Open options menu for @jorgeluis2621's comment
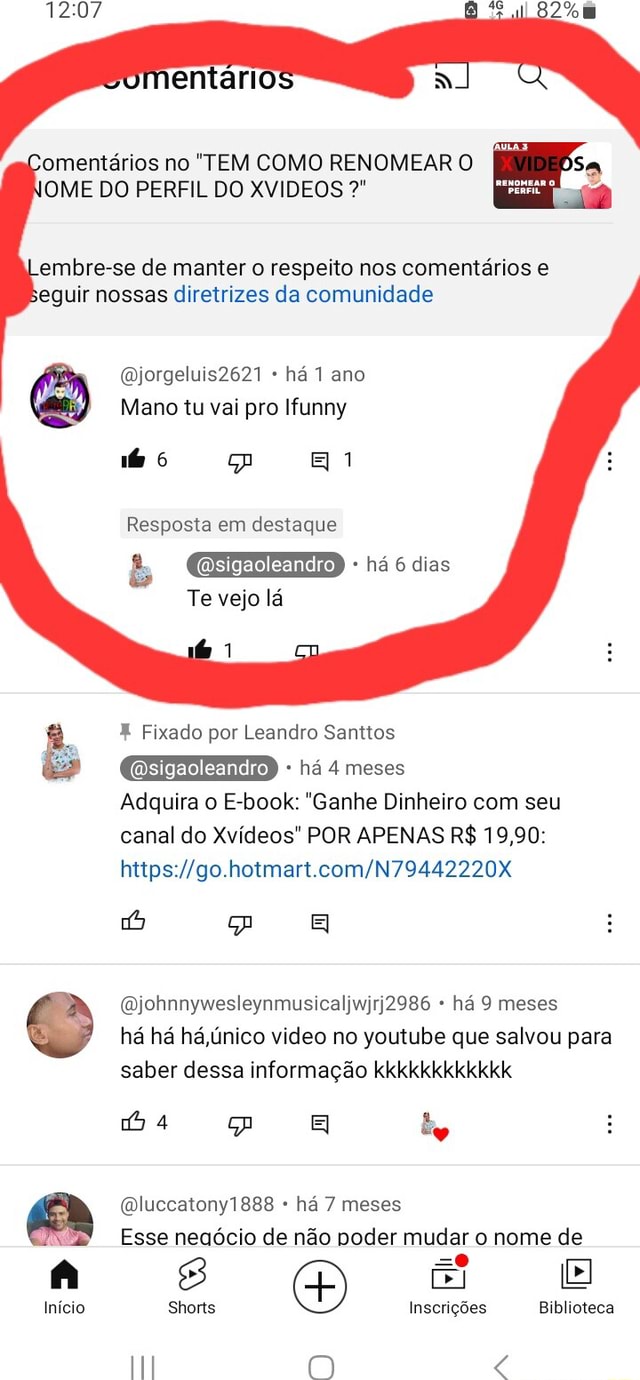The image size is (640, 1380). [610, 461]
